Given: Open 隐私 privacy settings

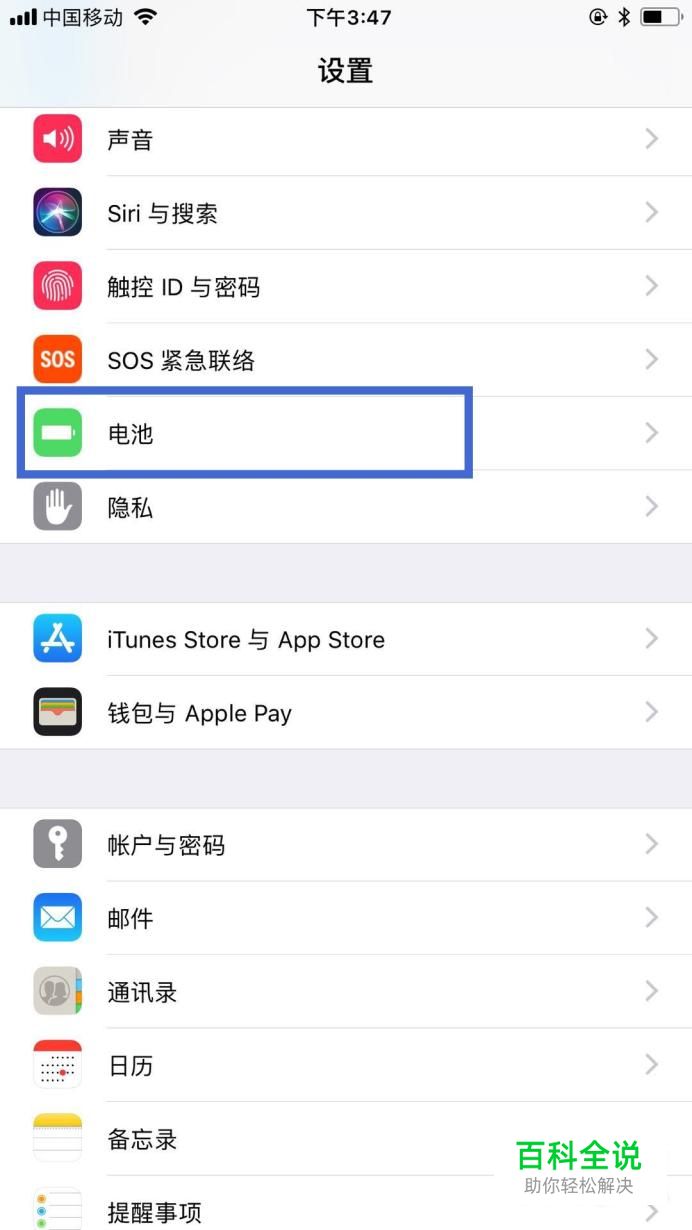Looking at the screenshot, I should [x=345, y=507].
